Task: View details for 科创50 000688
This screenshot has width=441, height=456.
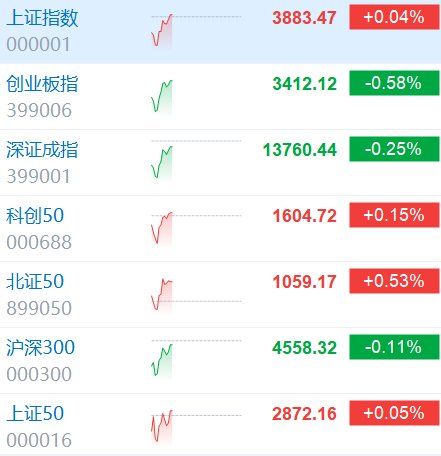Action: 220,229
